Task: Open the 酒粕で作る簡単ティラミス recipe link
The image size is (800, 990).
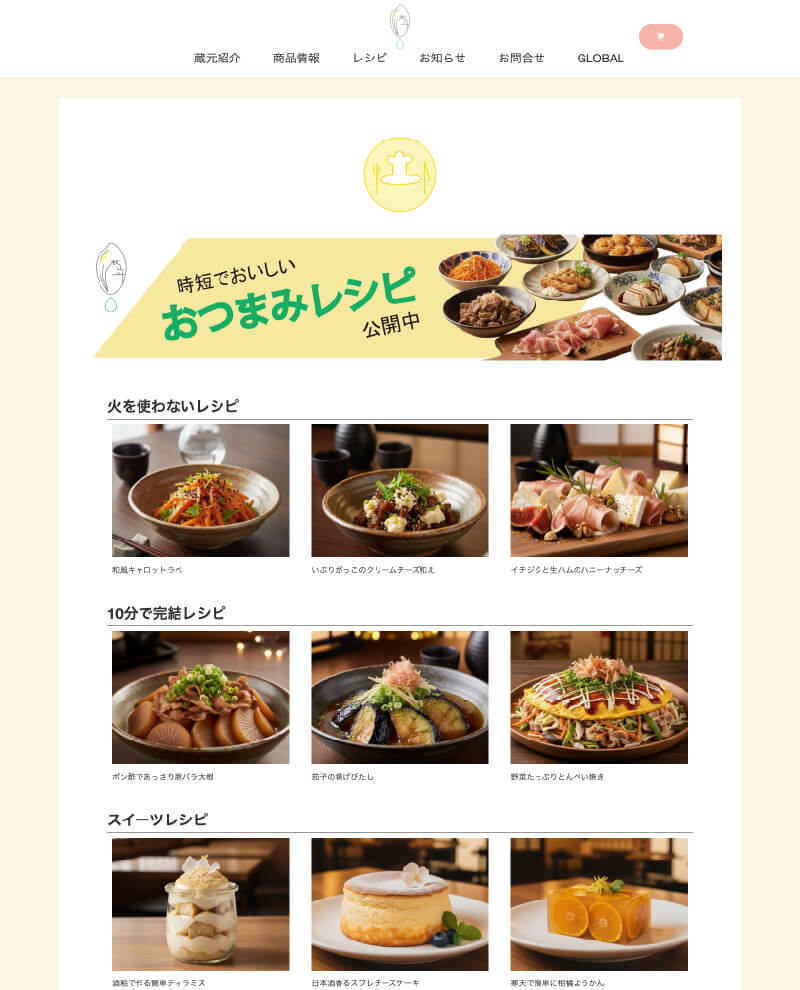Action: pos(200,904)
